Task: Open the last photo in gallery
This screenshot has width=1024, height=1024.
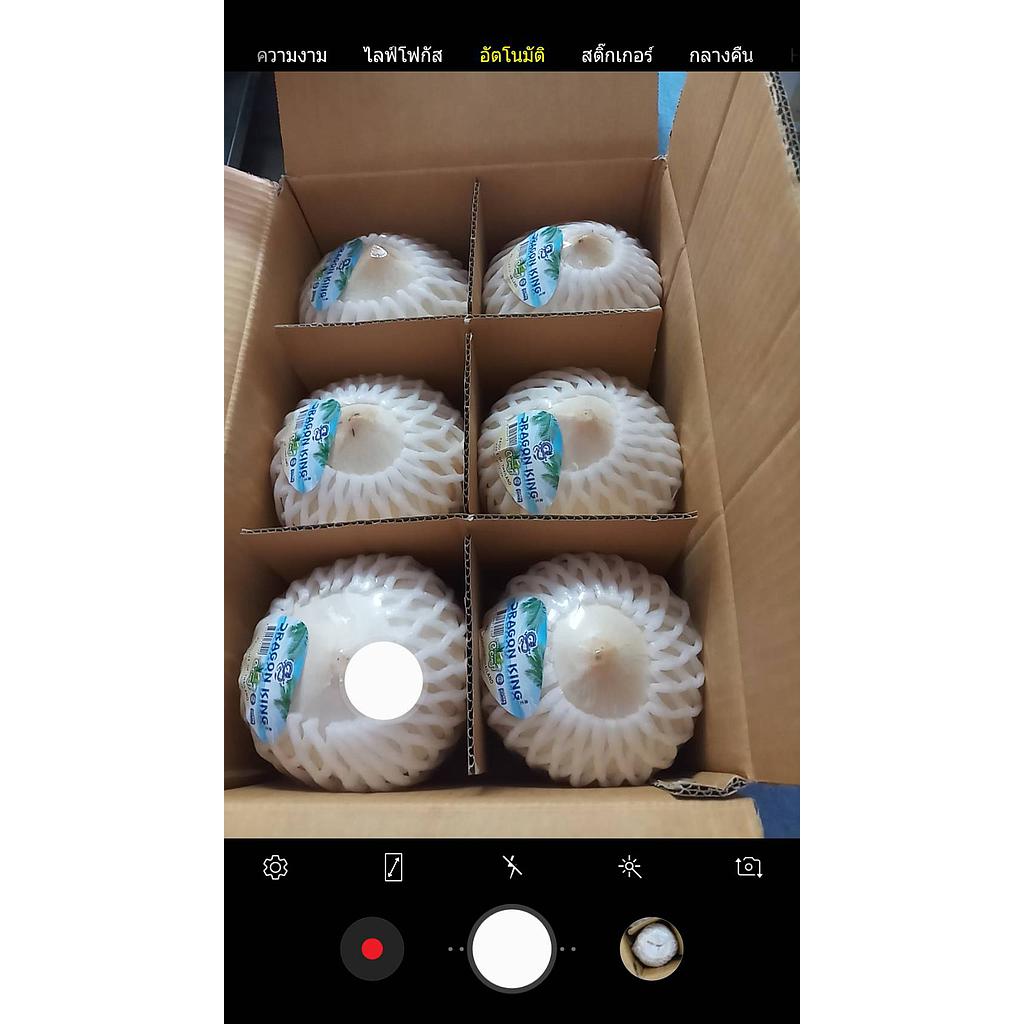Action: [651, 949]
